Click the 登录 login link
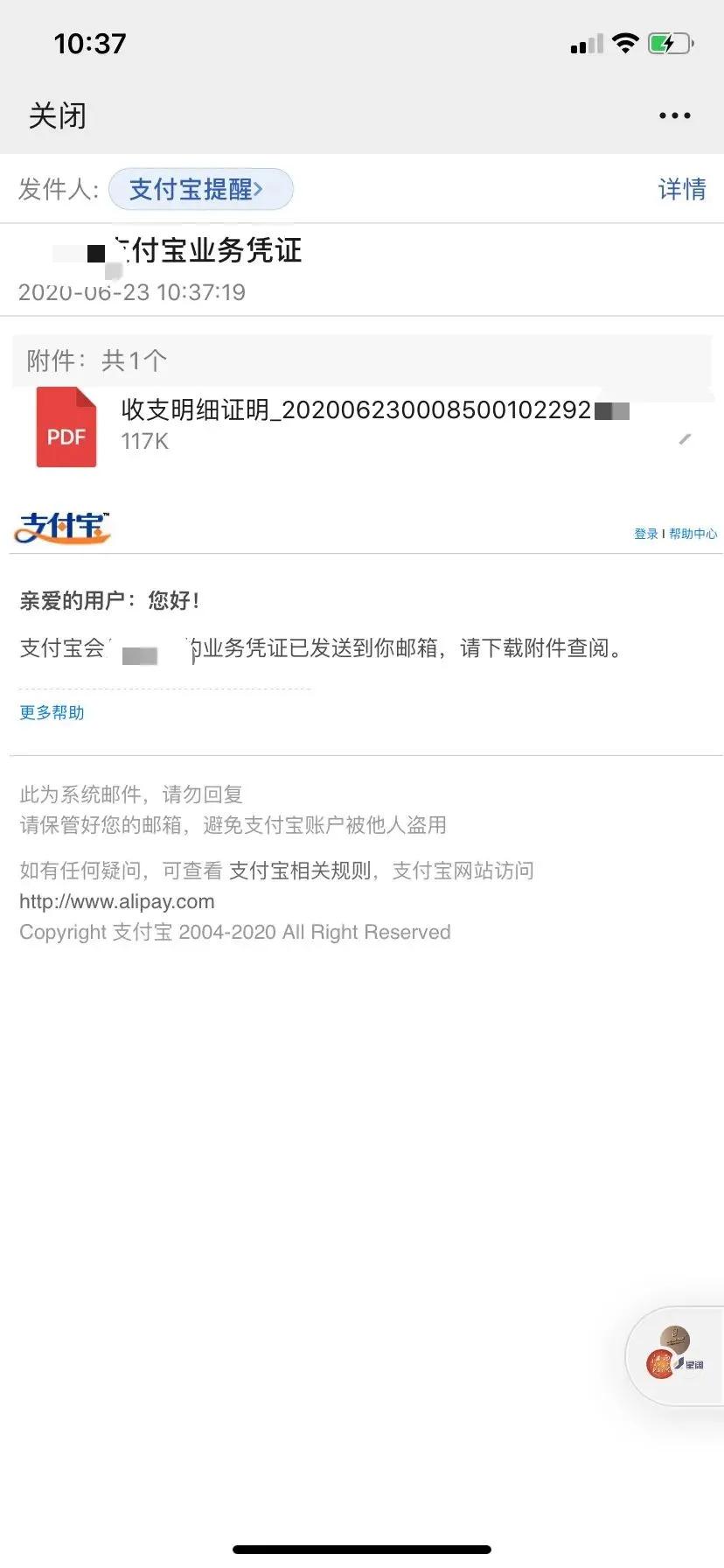 coord(645,534)
